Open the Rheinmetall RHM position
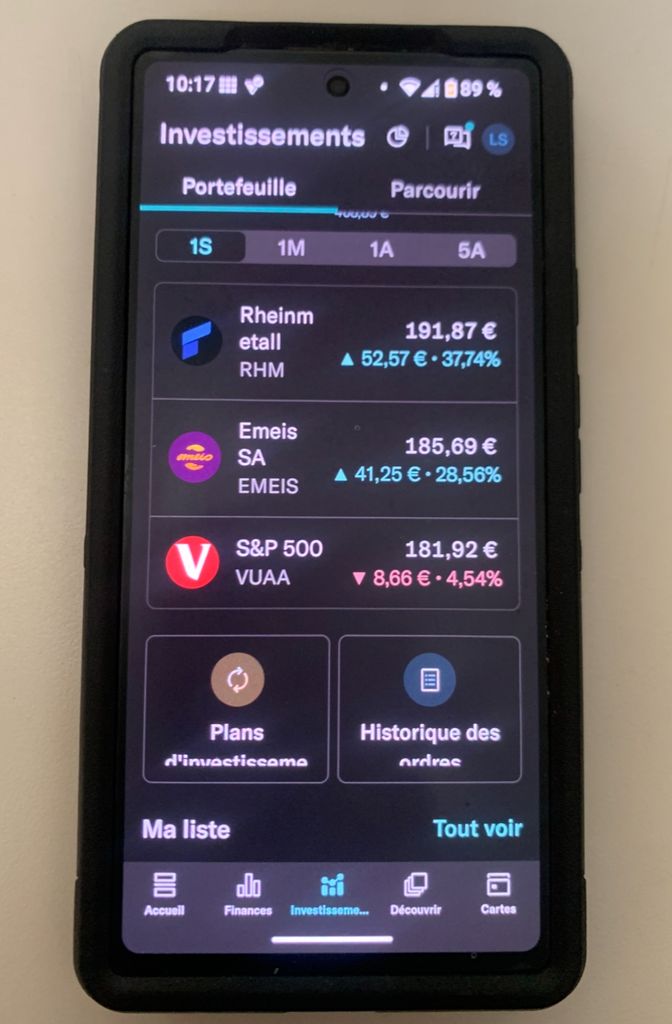Viewport: 672px width, 1024px height. 333,343
